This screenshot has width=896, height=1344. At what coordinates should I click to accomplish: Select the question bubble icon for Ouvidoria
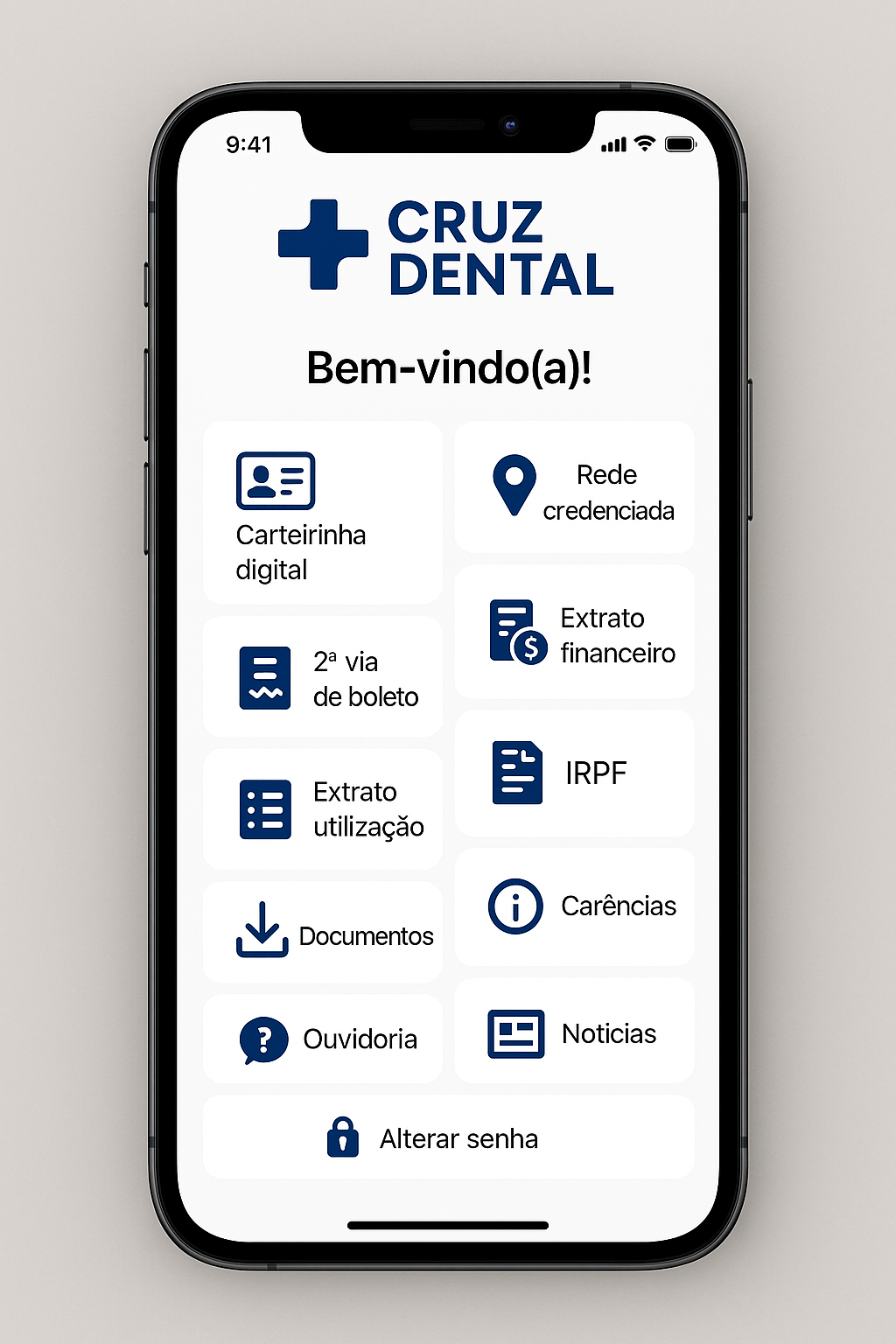[262, 1039]
